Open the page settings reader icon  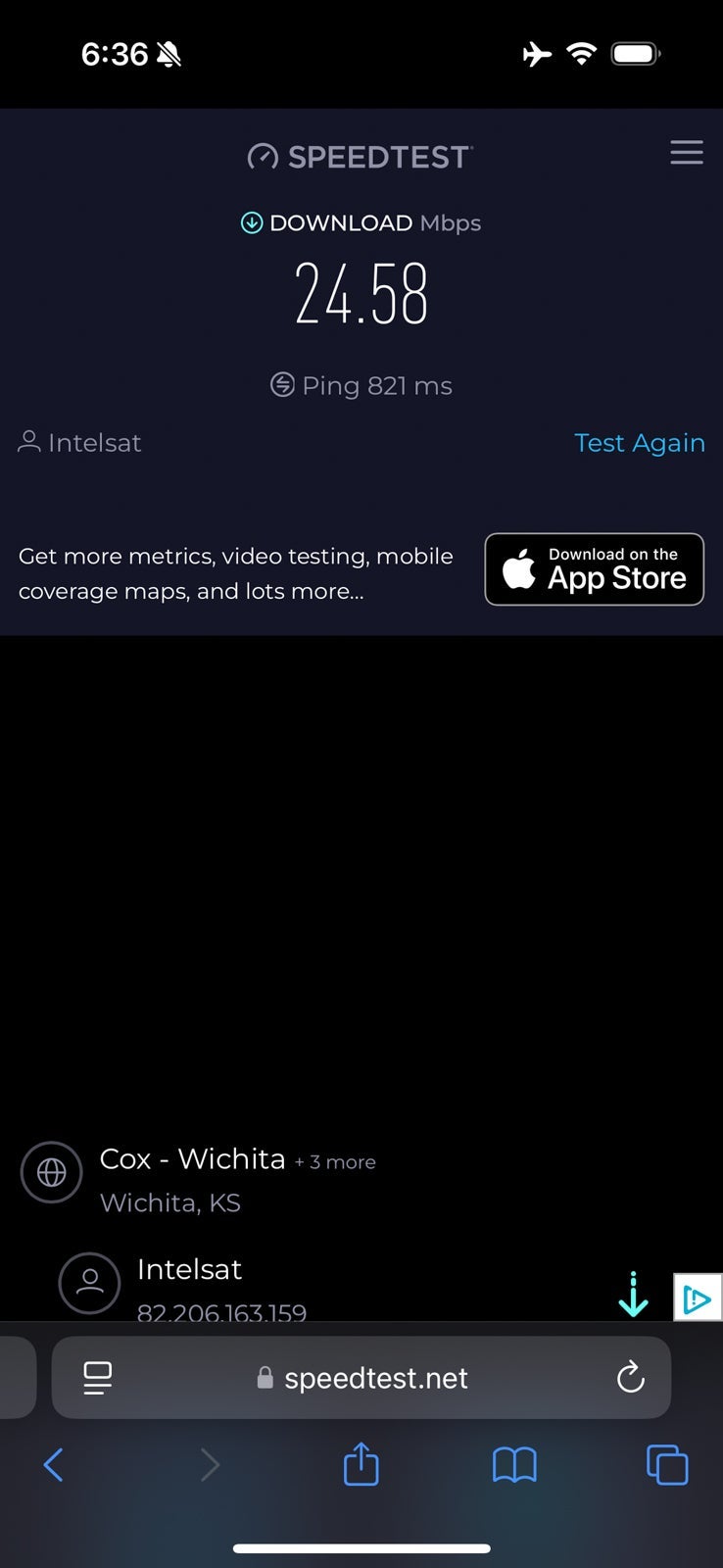98,1378
